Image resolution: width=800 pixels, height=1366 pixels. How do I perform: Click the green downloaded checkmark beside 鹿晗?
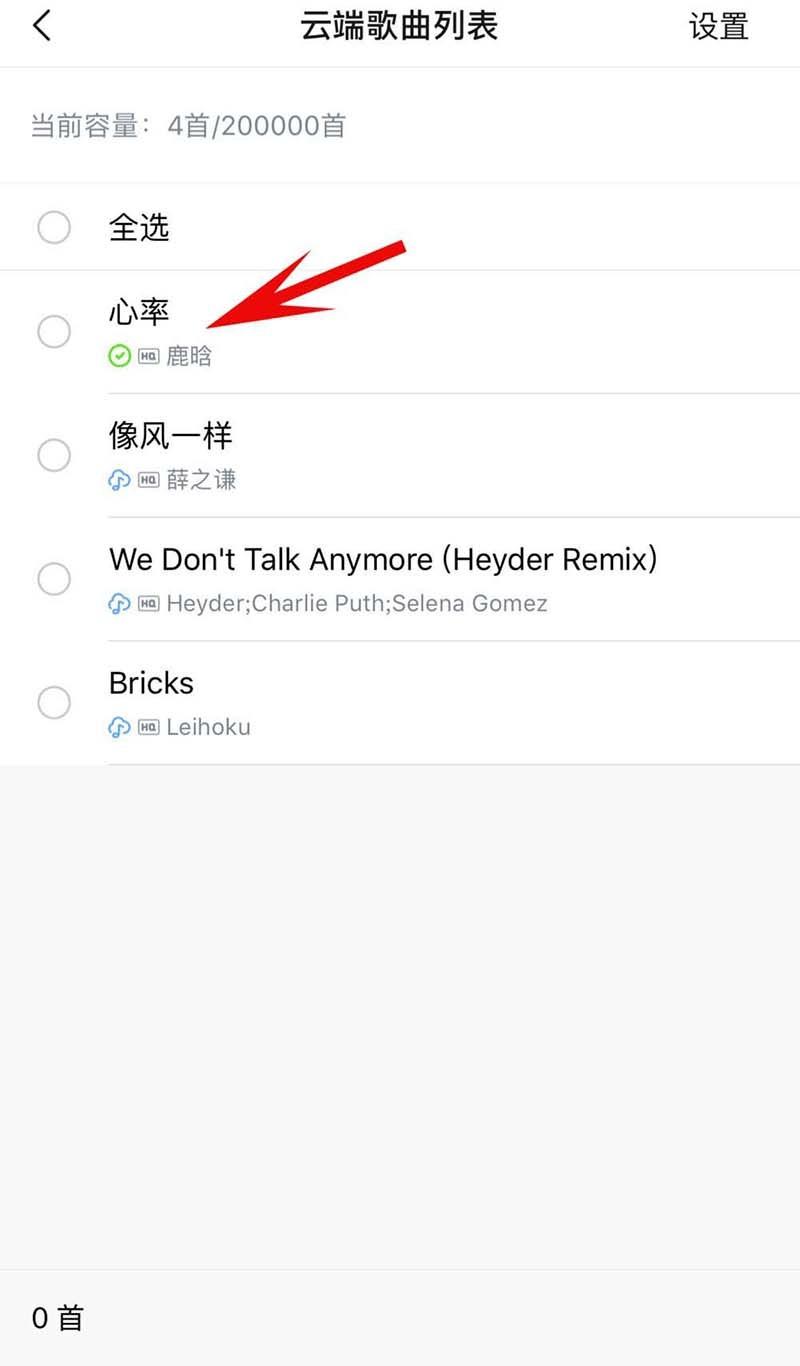118,356
